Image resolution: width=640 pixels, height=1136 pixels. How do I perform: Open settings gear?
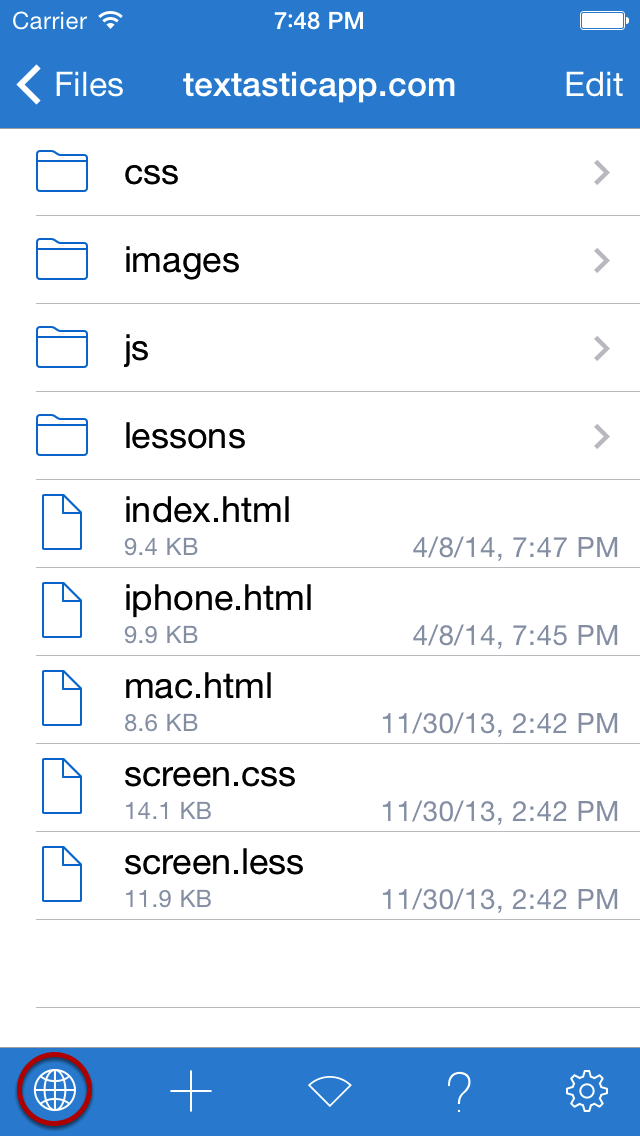(586, 1090)
